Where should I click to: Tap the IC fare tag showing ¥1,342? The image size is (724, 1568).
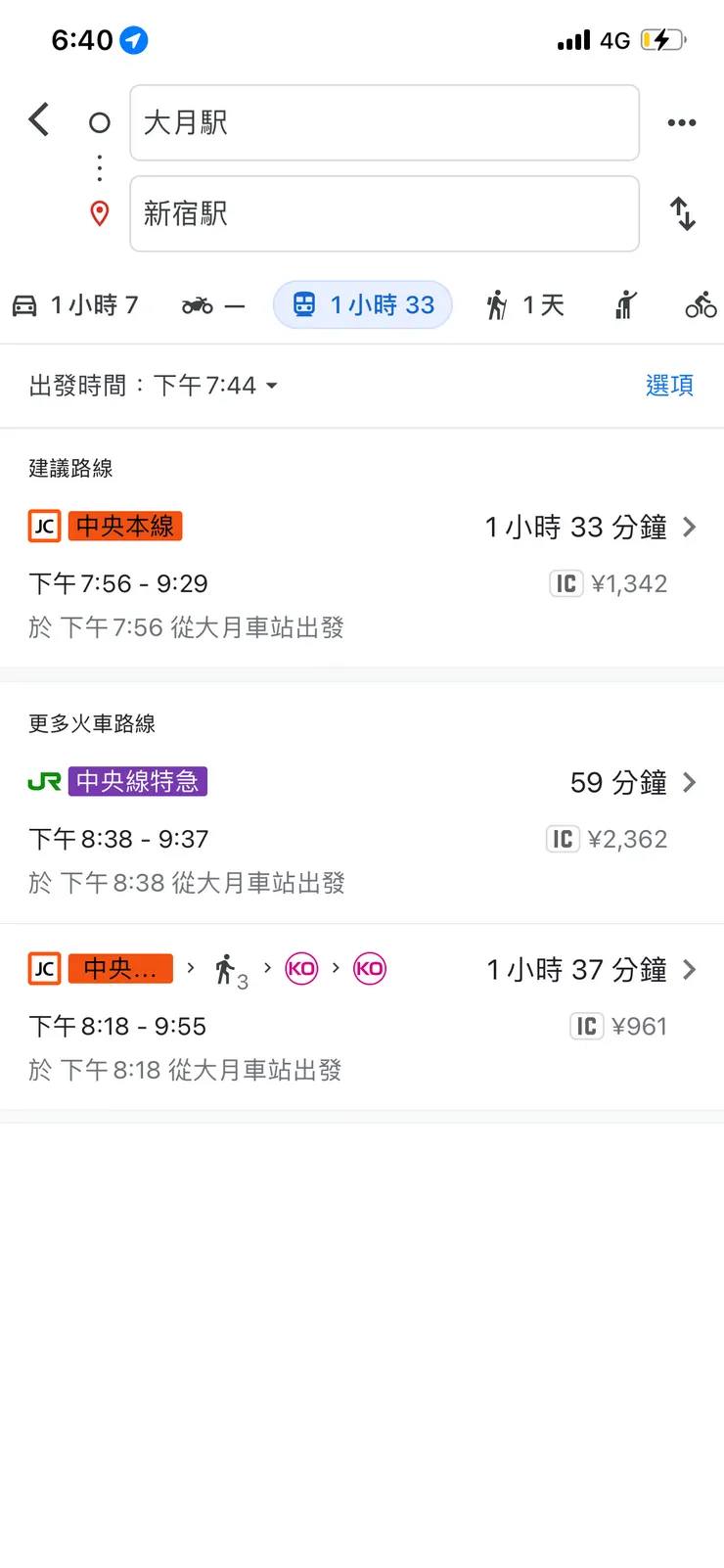pos(566,582)
